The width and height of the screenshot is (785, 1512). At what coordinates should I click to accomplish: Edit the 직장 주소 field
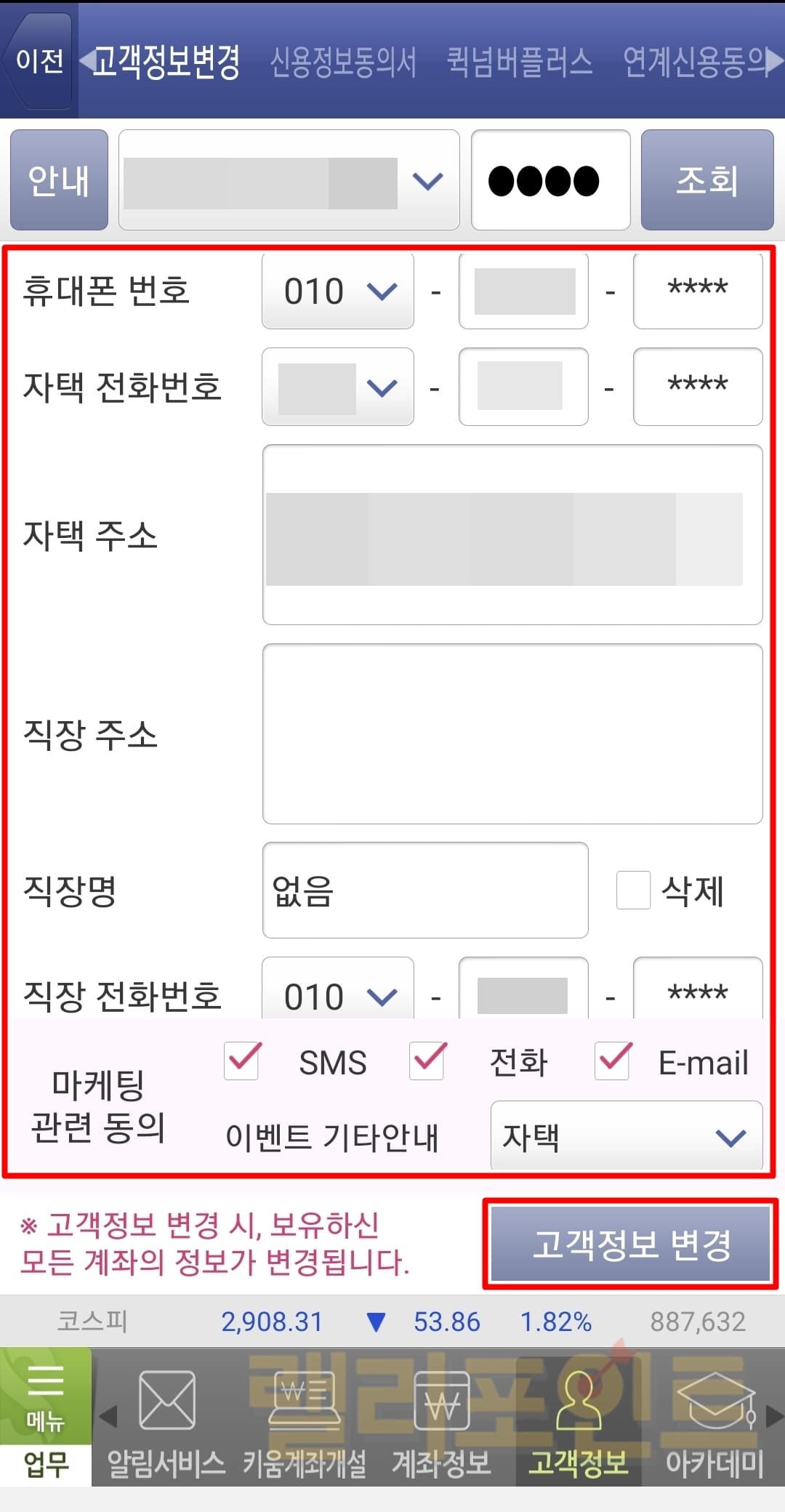coord(512,733)
